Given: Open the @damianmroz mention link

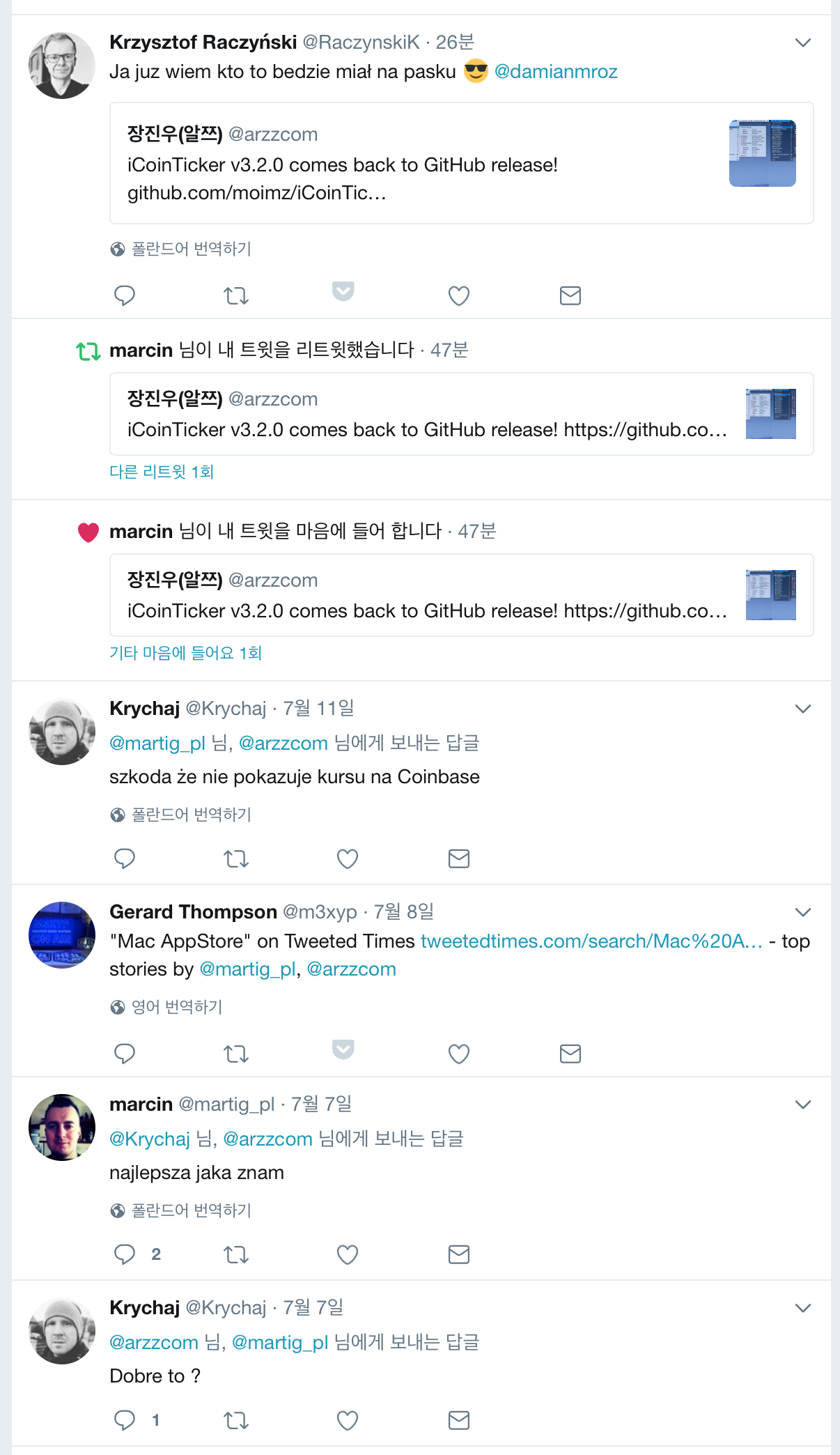Looking at the screenshot, I should coord(555,72).
